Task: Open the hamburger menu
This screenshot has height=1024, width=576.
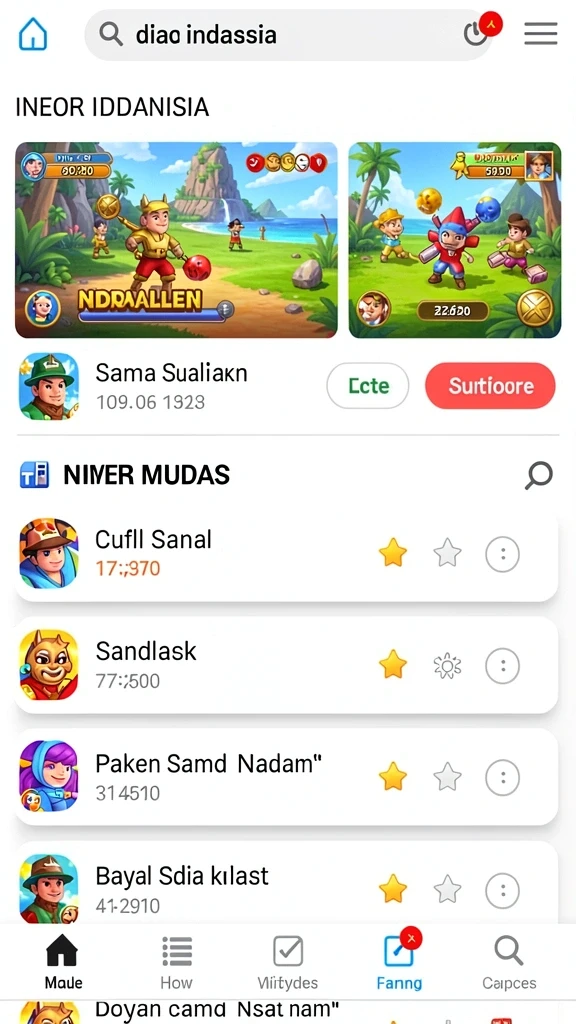Action: click(x=541, y=34)
